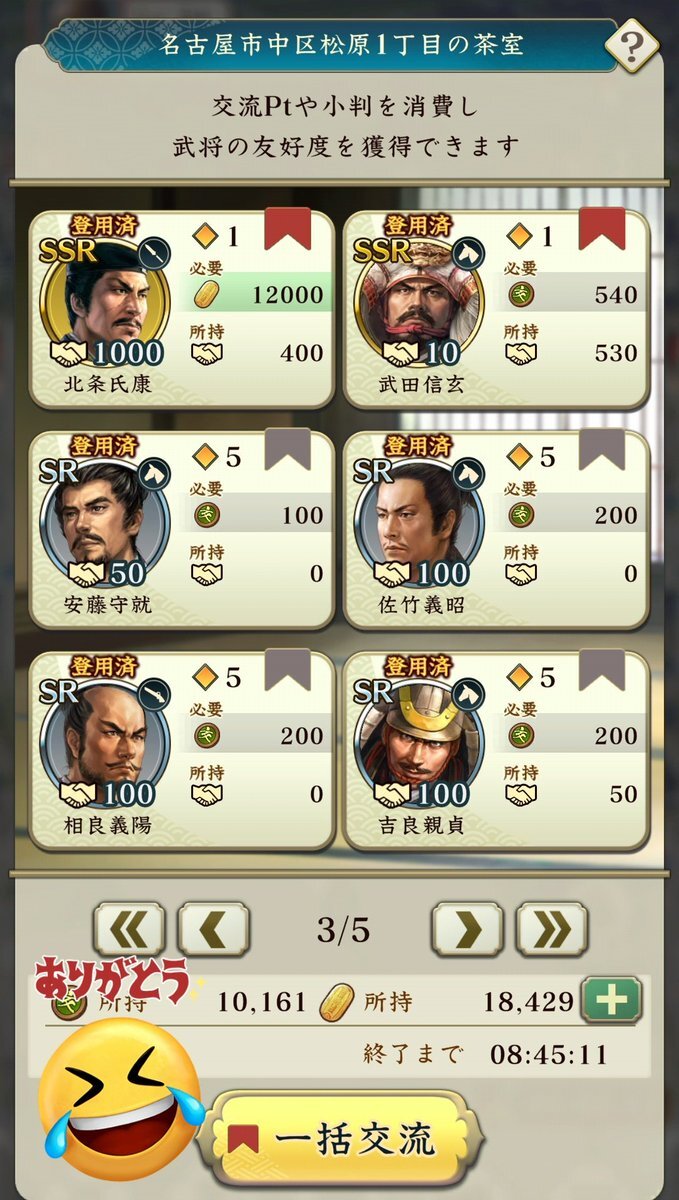Toggle the bookmark flag on 相良義陽
The height and width of the screenshot is (1200, 679).
[287, 671]
